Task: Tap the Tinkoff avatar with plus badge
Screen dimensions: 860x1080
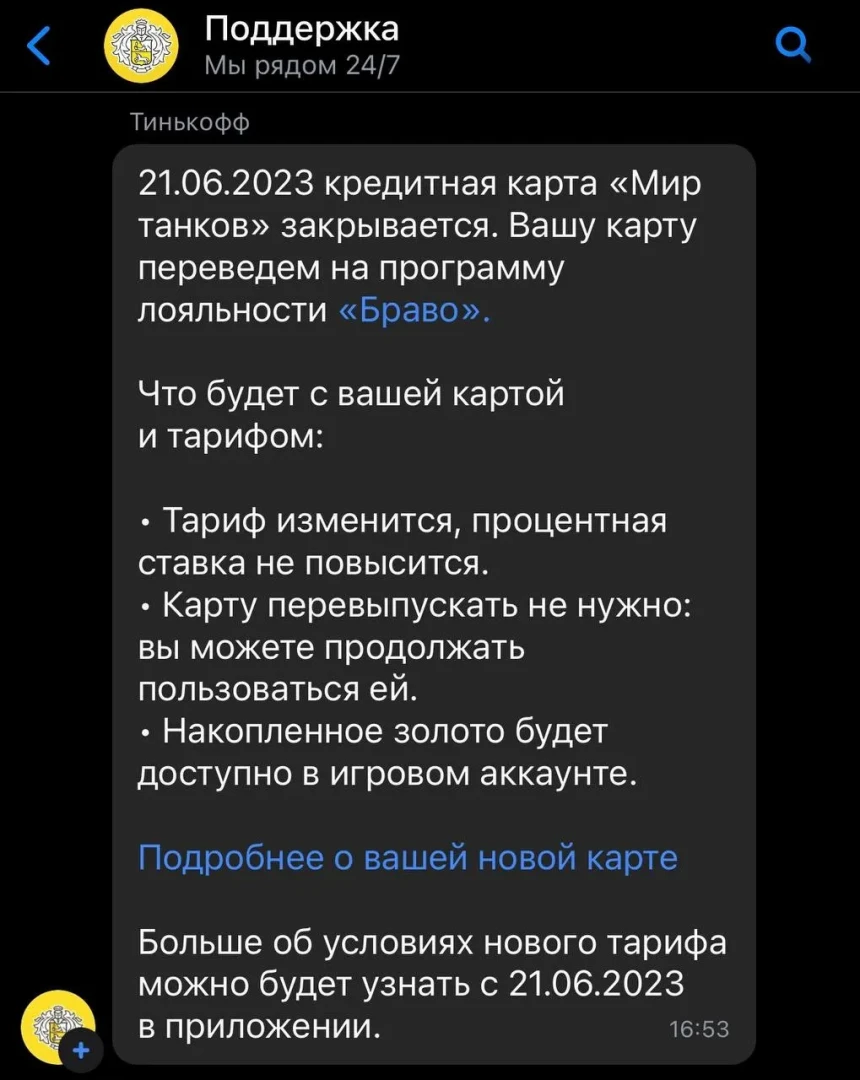Action: coord(60,1026)
